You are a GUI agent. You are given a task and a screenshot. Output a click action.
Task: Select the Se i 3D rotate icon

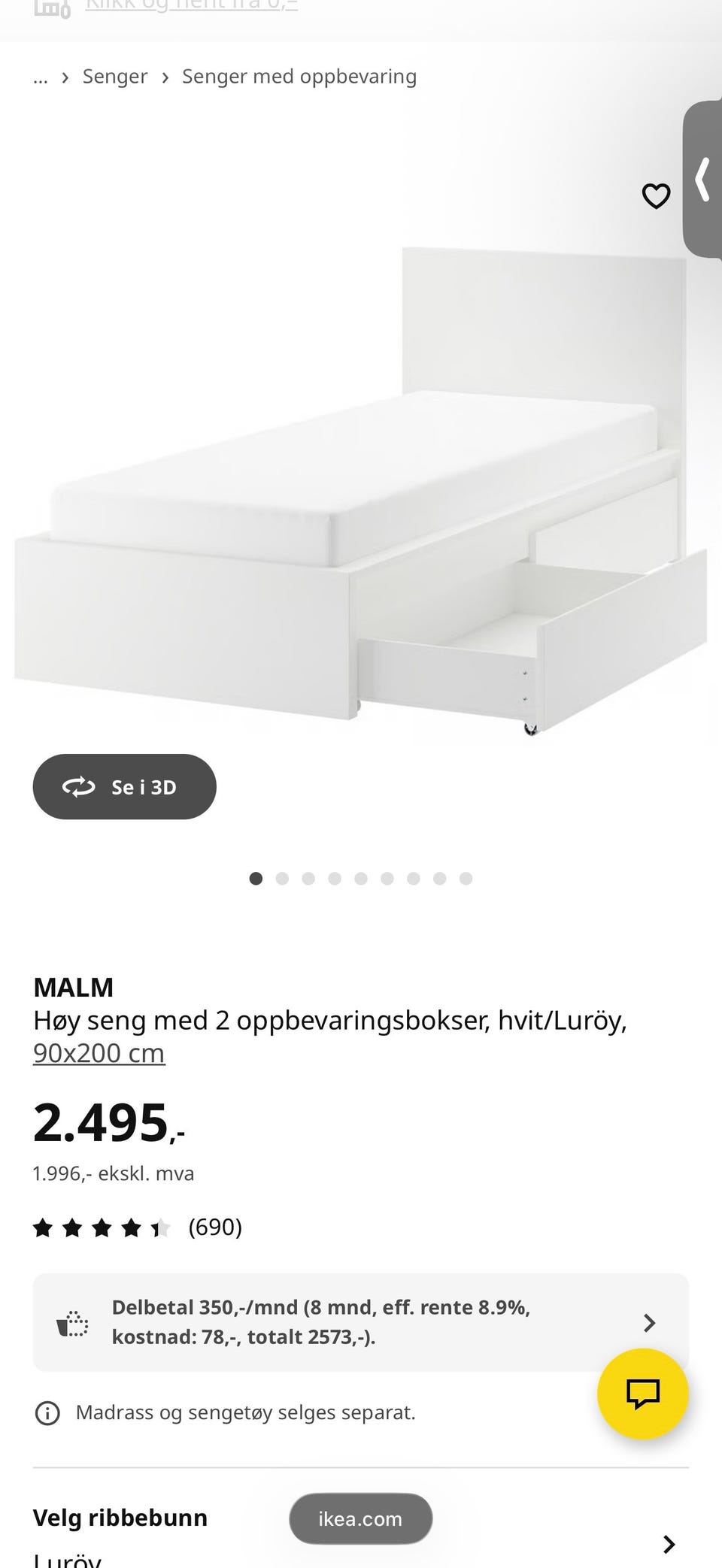[x=77, y=787]
